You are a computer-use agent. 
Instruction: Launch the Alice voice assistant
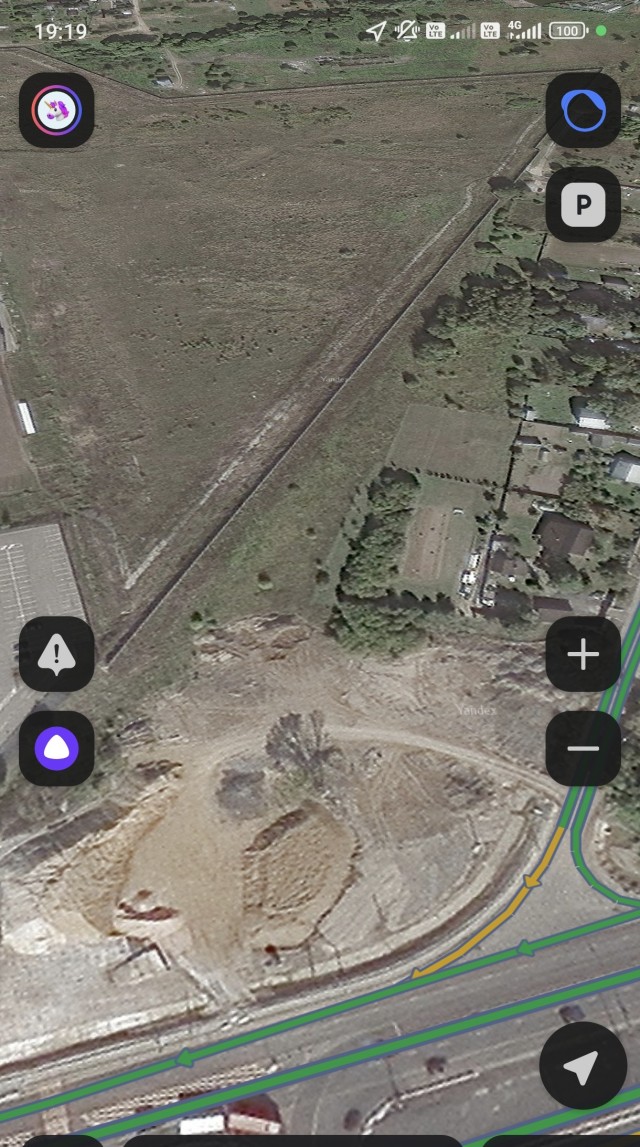(x=57, y=747)
